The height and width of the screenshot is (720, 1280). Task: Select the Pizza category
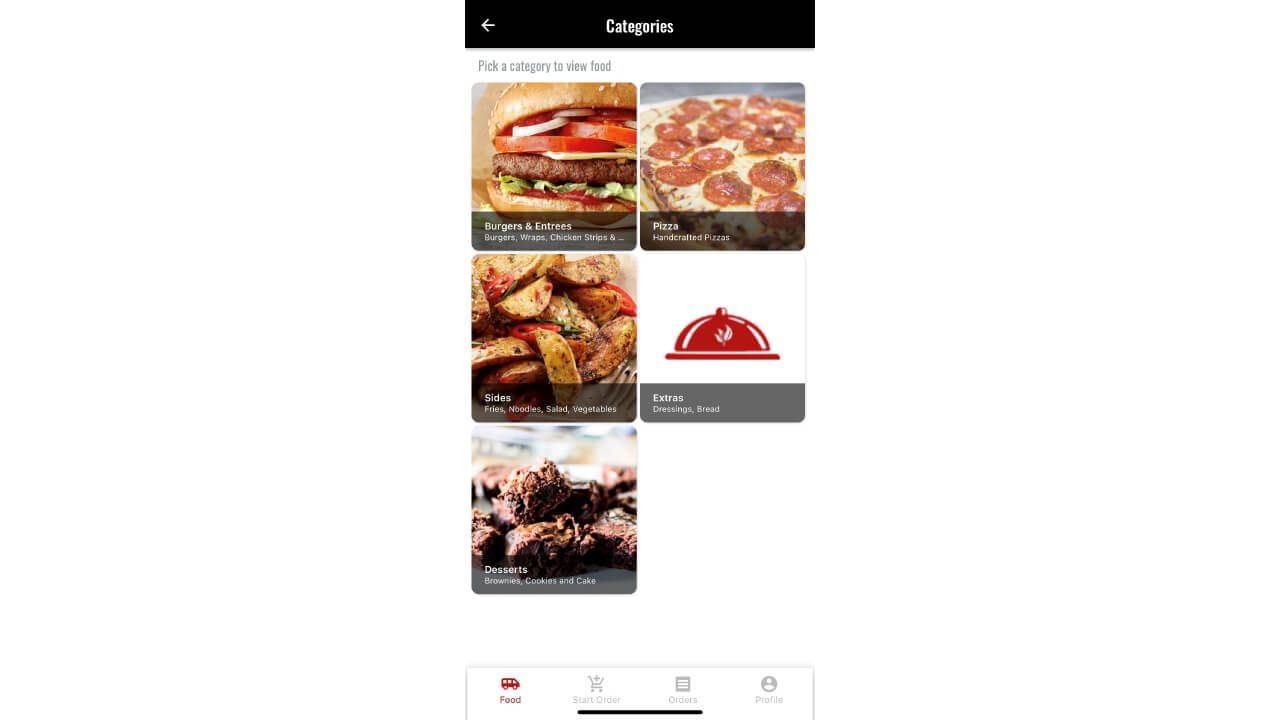pyautogui.click(x=722, y=166)
